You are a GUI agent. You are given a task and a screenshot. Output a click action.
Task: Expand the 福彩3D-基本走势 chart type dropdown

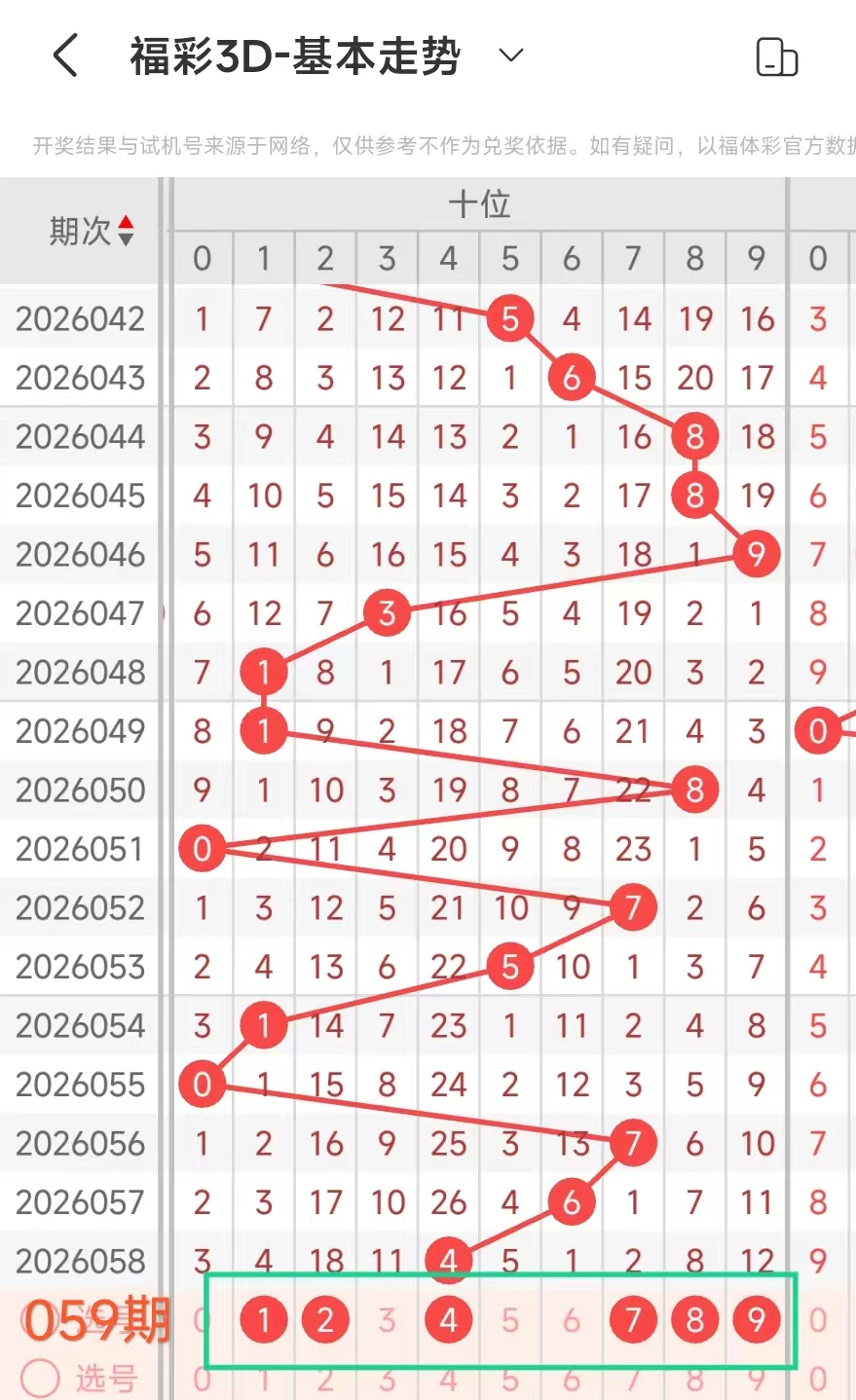510,55
